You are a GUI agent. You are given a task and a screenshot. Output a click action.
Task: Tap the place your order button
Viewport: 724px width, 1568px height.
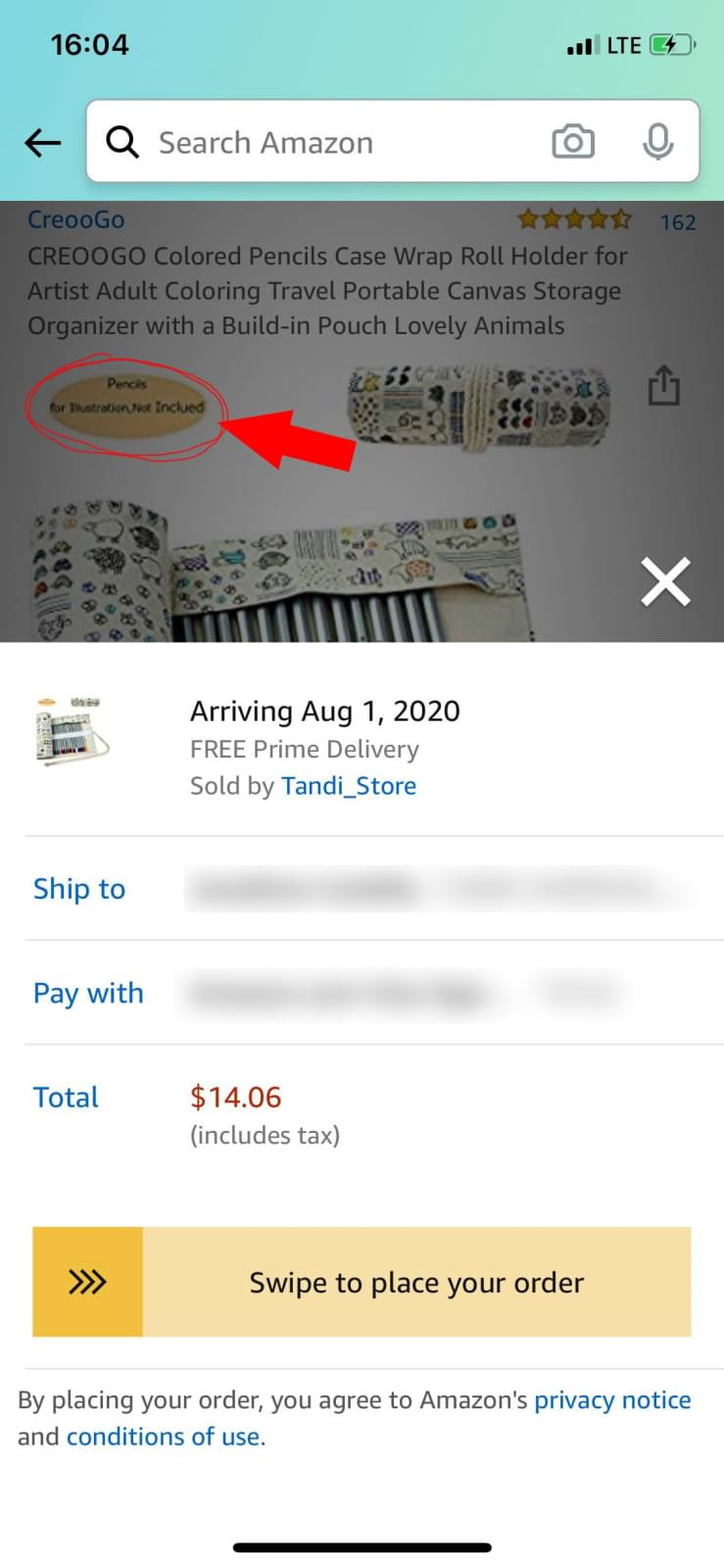click(x=362, y=1282)
